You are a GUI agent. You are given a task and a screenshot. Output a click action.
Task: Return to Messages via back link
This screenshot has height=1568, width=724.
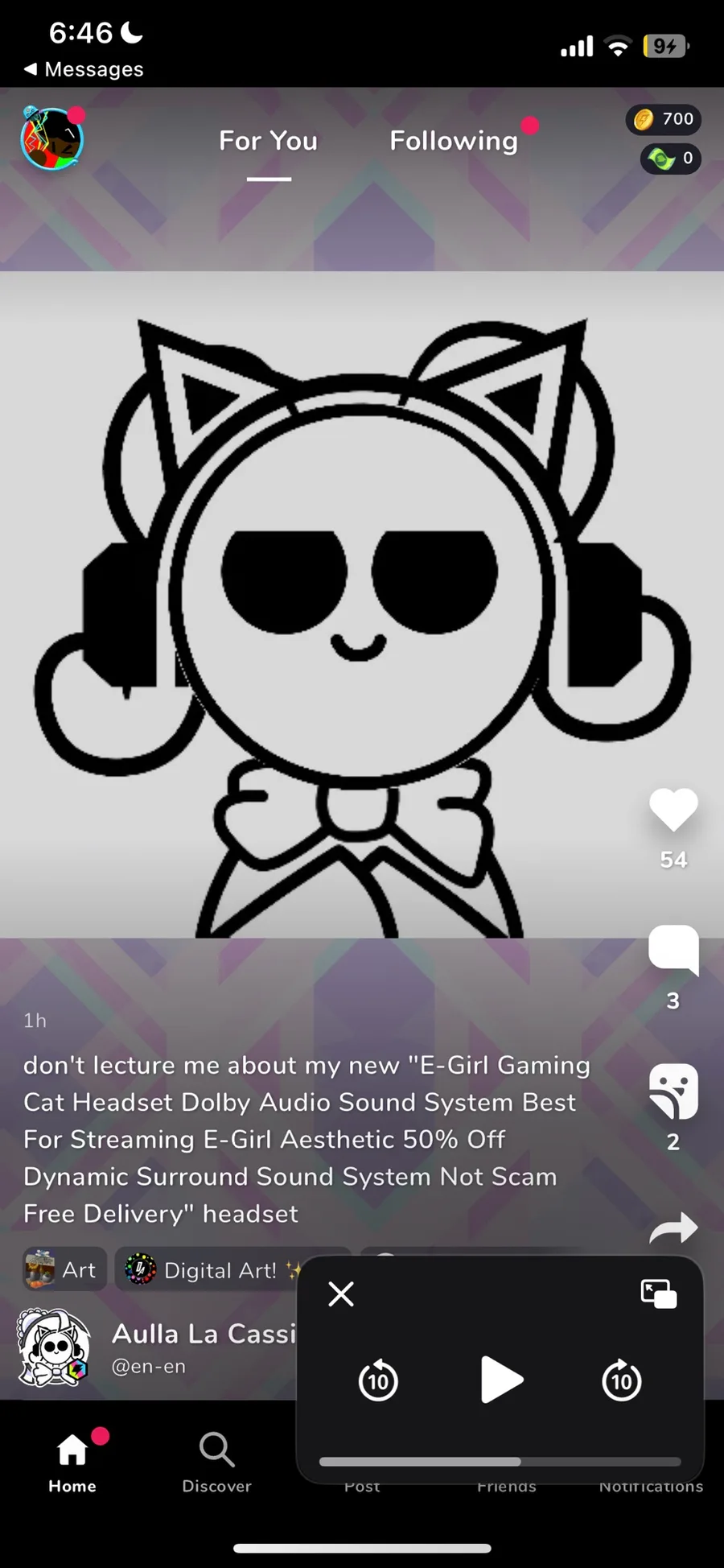pyautogui.click(x=84, y=69)
